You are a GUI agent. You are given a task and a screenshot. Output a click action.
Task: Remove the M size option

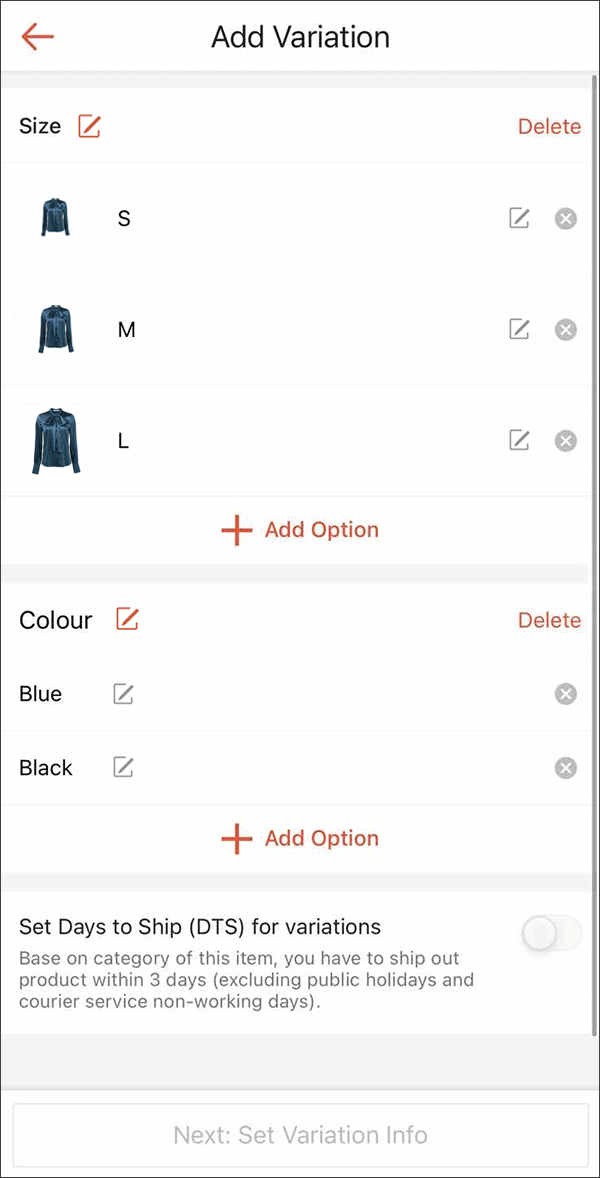(x=565, y=329)
